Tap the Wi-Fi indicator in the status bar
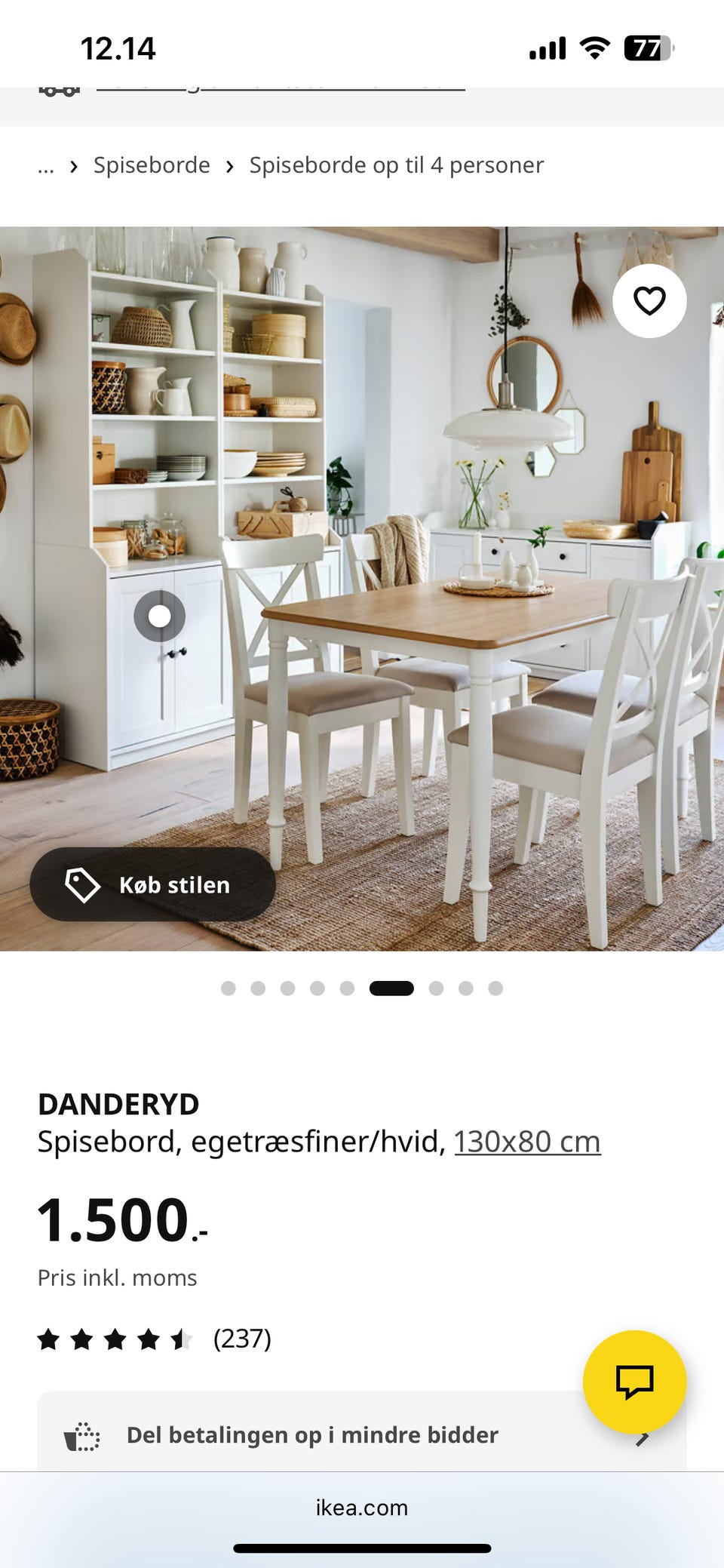The image size is (724, 1568). coord(594,47)
